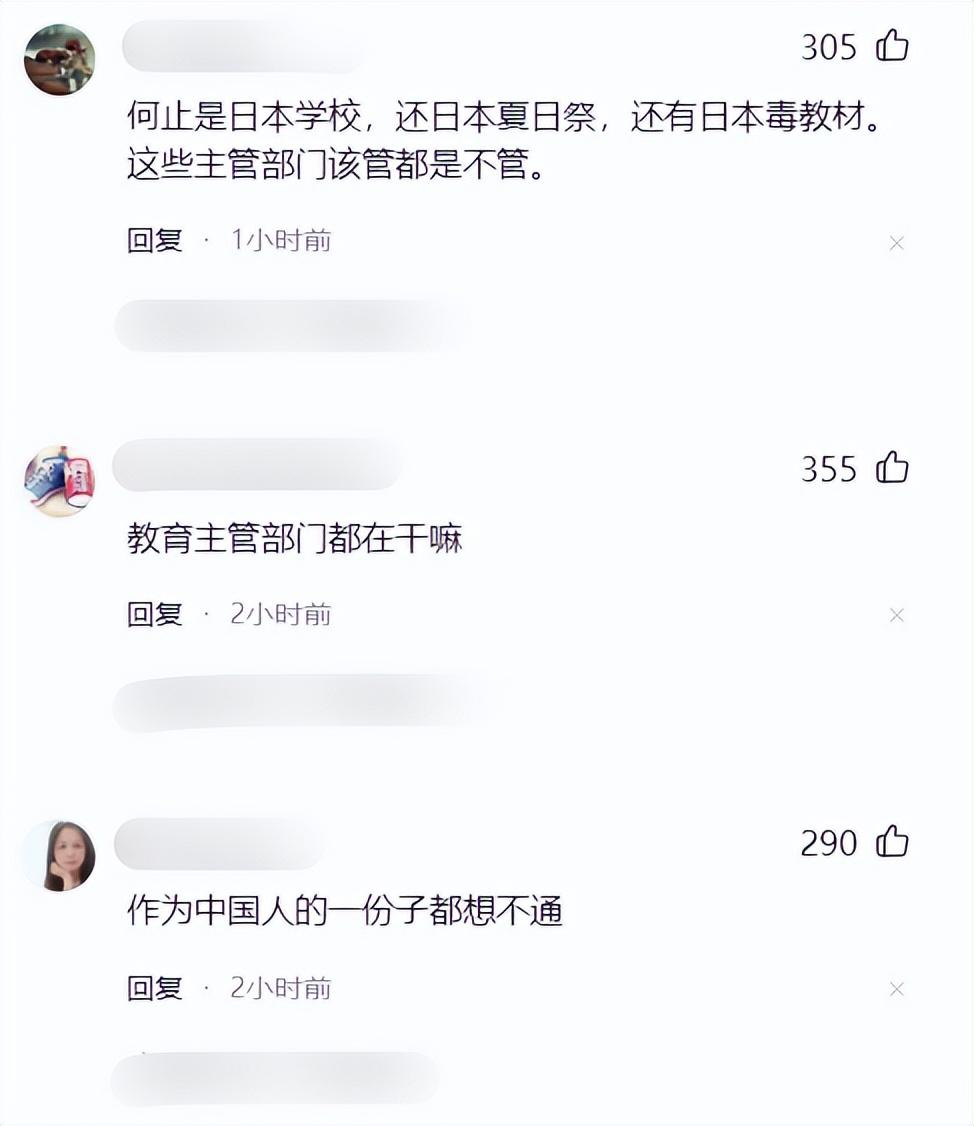
Task: Open avatar of the 教育主管部门 commenter
Action: (59, 480)
